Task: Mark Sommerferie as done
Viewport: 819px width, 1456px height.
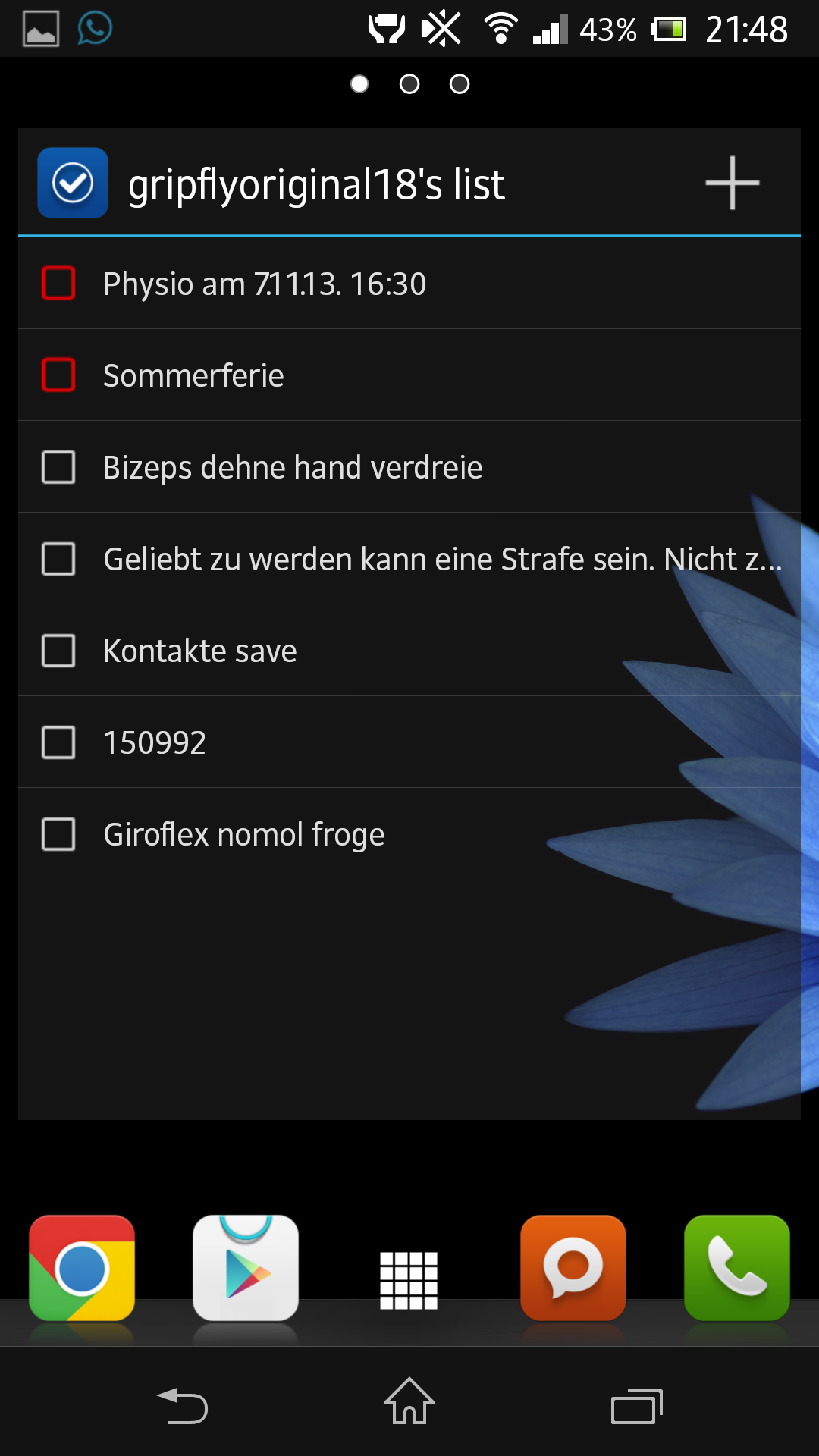Action: [58, 375]
